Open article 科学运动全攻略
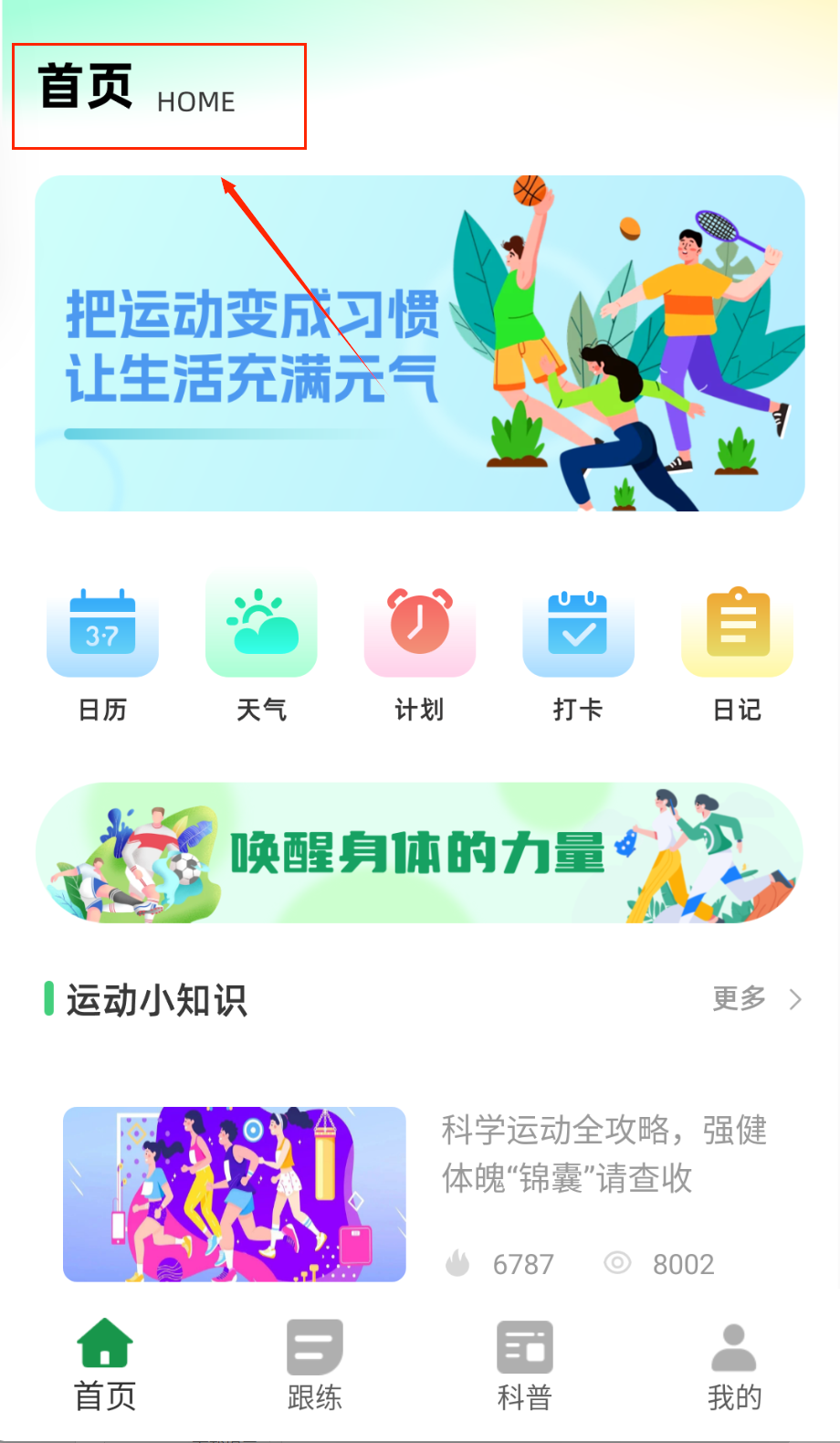 click(603, 1154)
